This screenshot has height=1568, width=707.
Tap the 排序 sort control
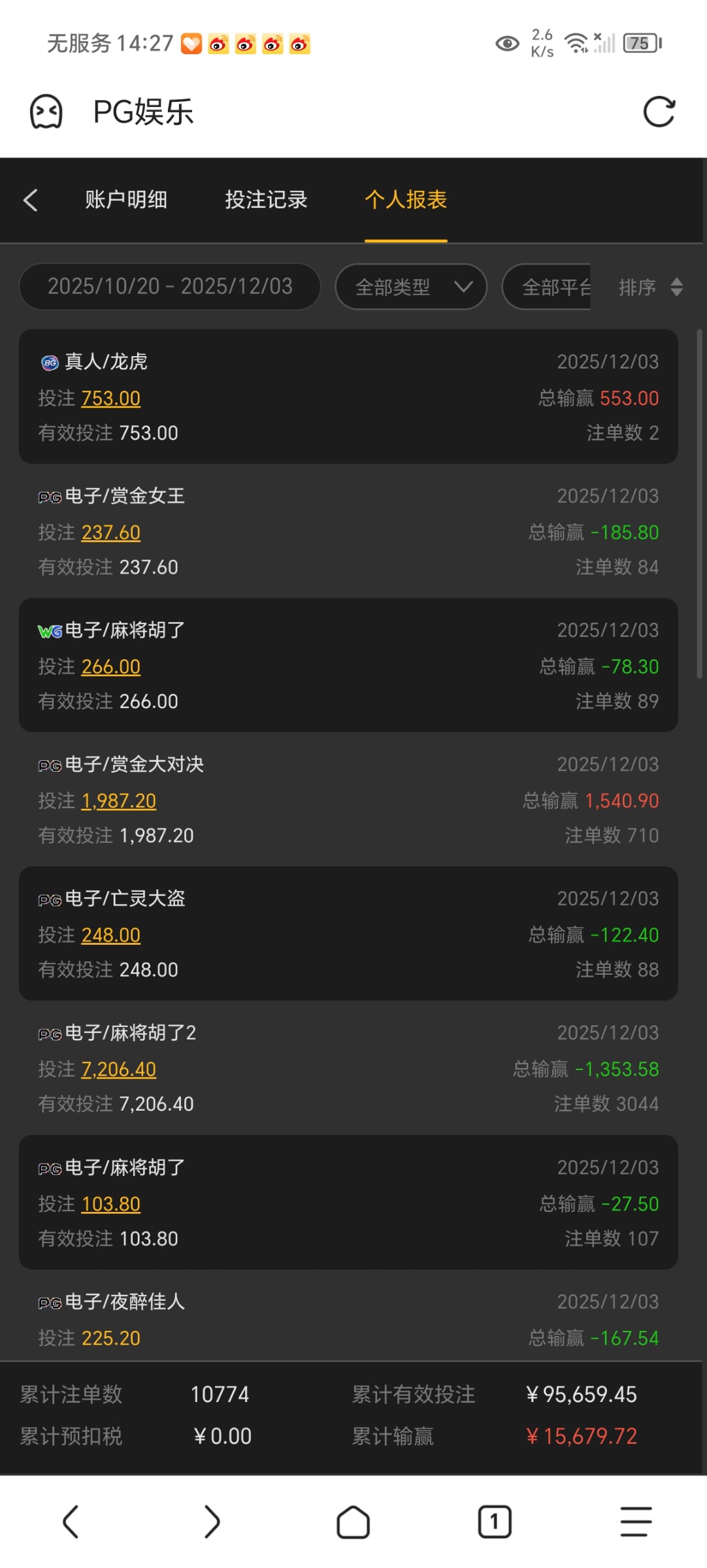pyautogui.click(x=650, y=287)
